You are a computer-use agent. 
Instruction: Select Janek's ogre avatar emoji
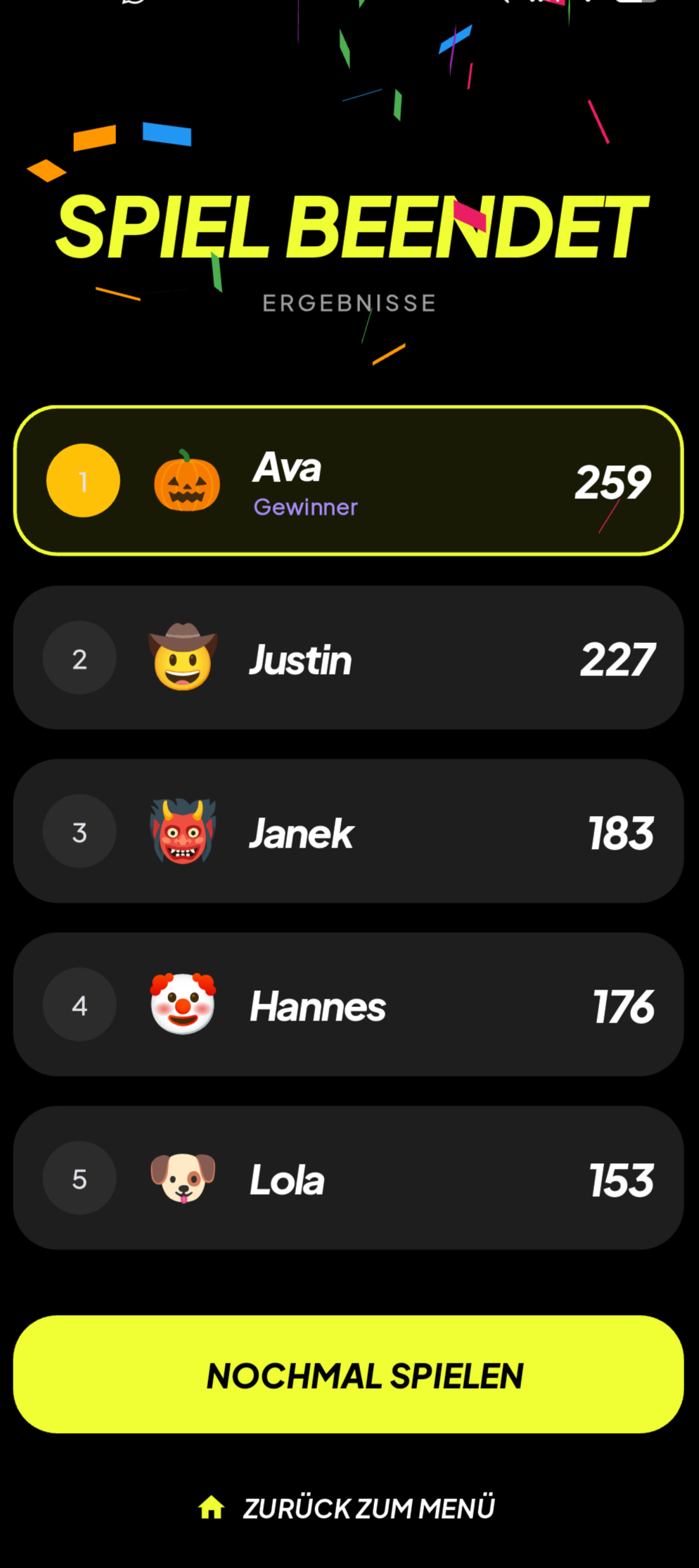[x=182, y=832]
